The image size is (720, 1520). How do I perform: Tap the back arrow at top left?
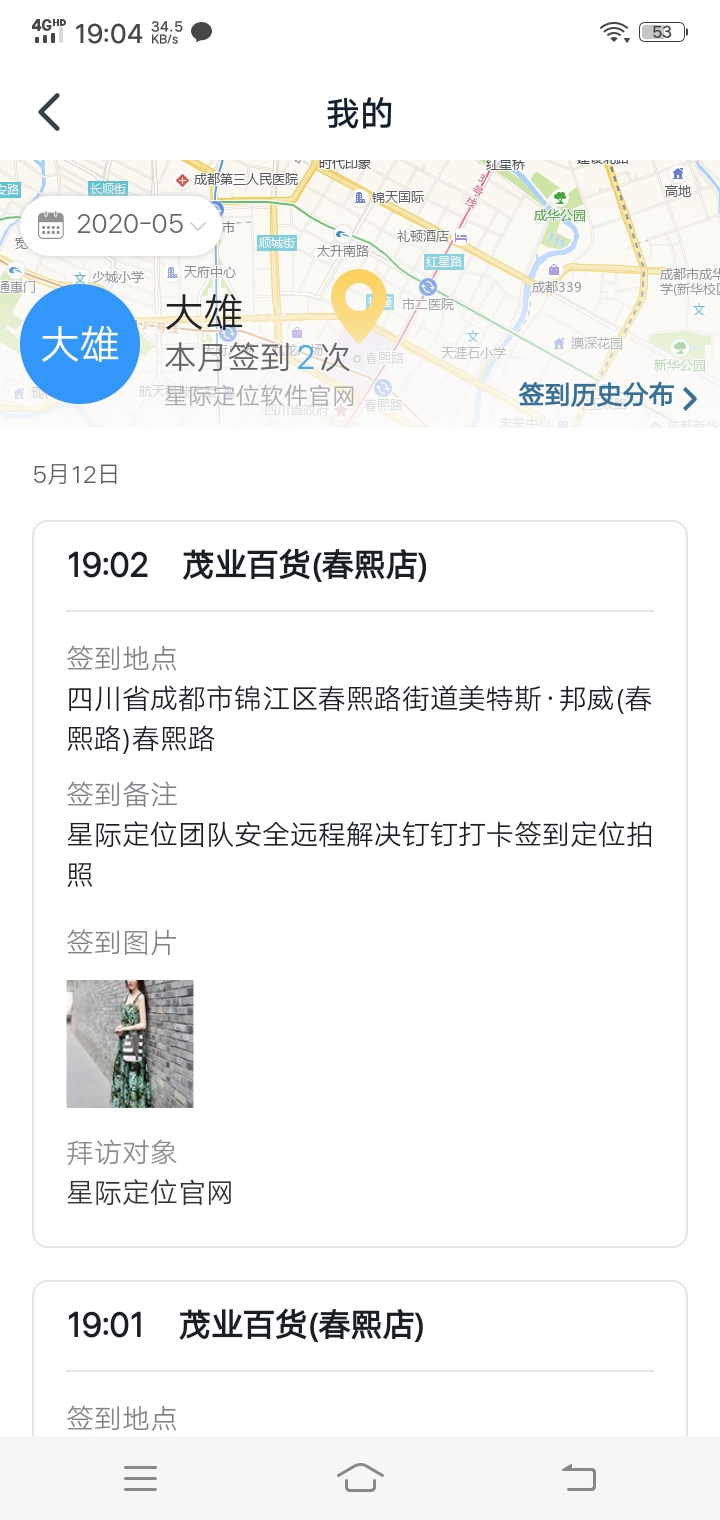pyautogui.click(x=49, y=112)
